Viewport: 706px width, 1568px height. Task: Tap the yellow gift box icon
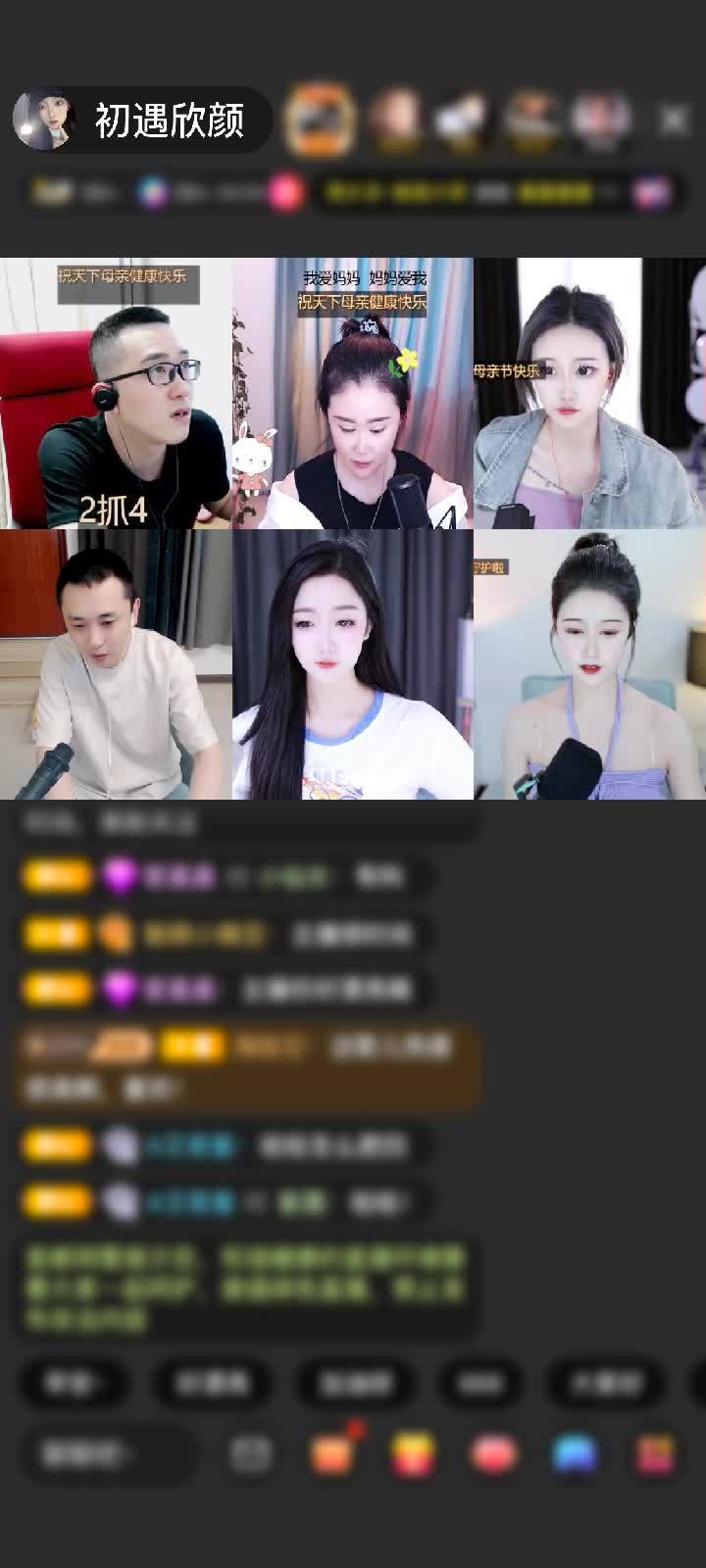(x=414, y=1454)
